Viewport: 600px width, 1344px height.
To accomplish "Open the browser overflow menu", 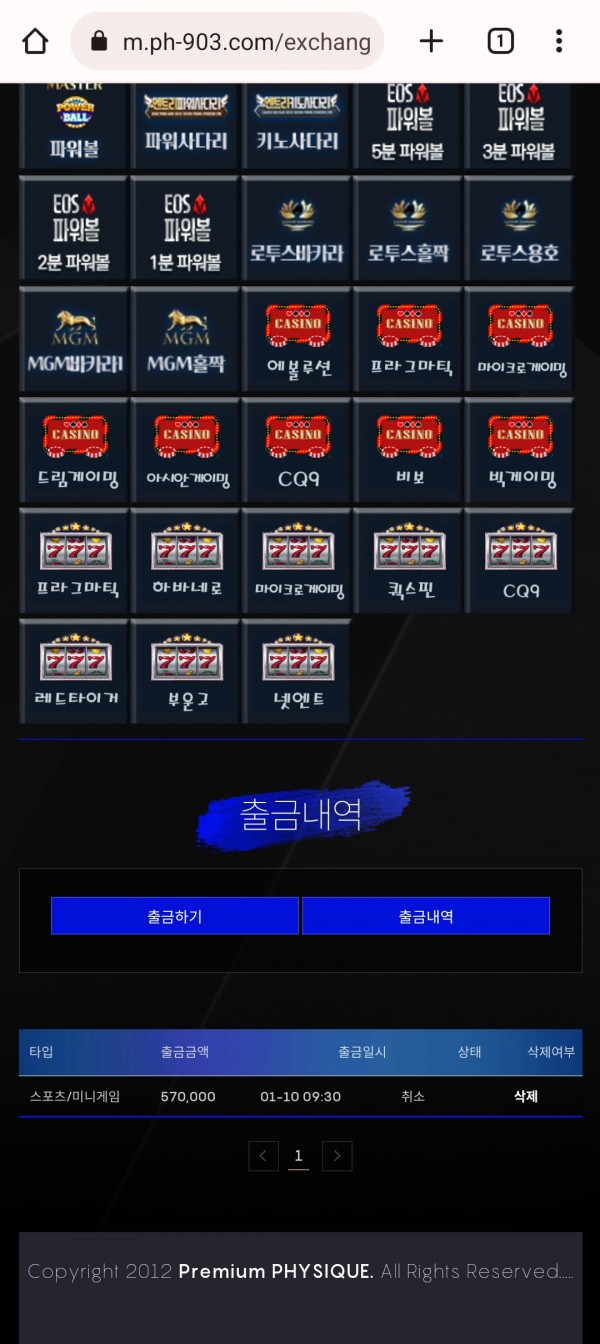I will point(559,41).
